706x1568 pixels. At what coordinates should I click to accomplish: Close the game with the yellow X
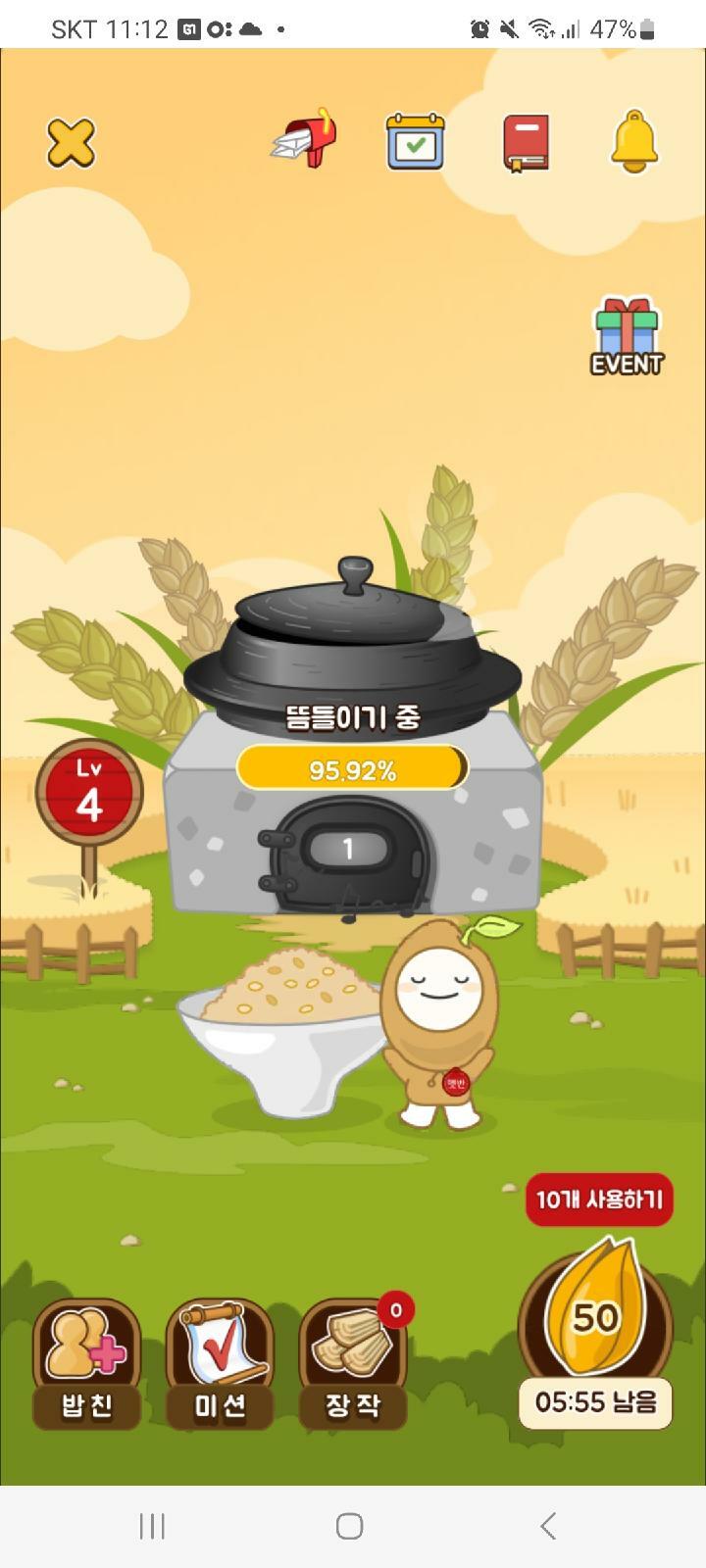[x=72, y=143]
